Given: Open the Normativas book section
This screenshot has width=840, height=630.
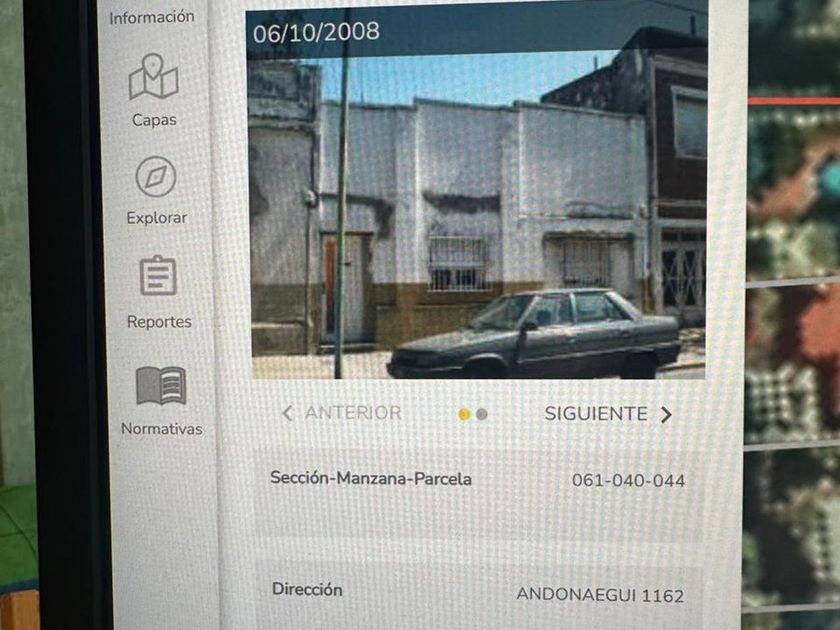Looking at the screenshot, I should pyautogui.click(x=161, y=399).
